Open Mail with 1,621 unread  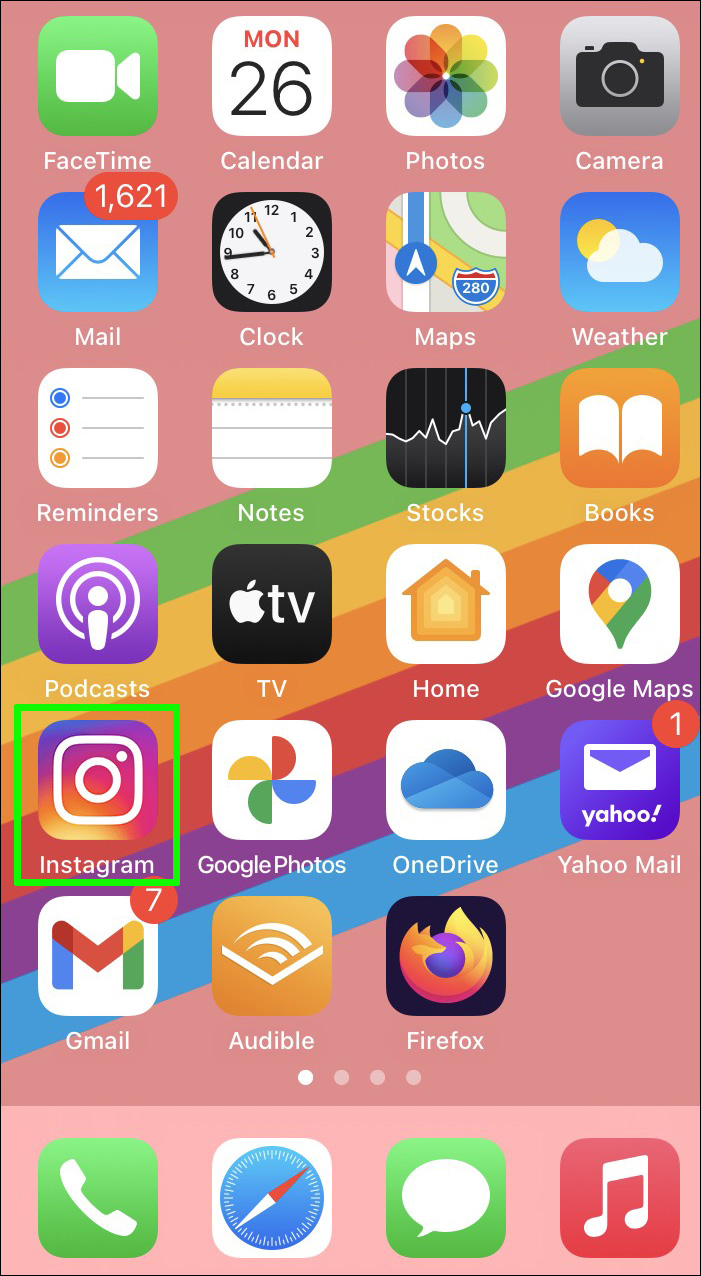[x=98, y=252]
